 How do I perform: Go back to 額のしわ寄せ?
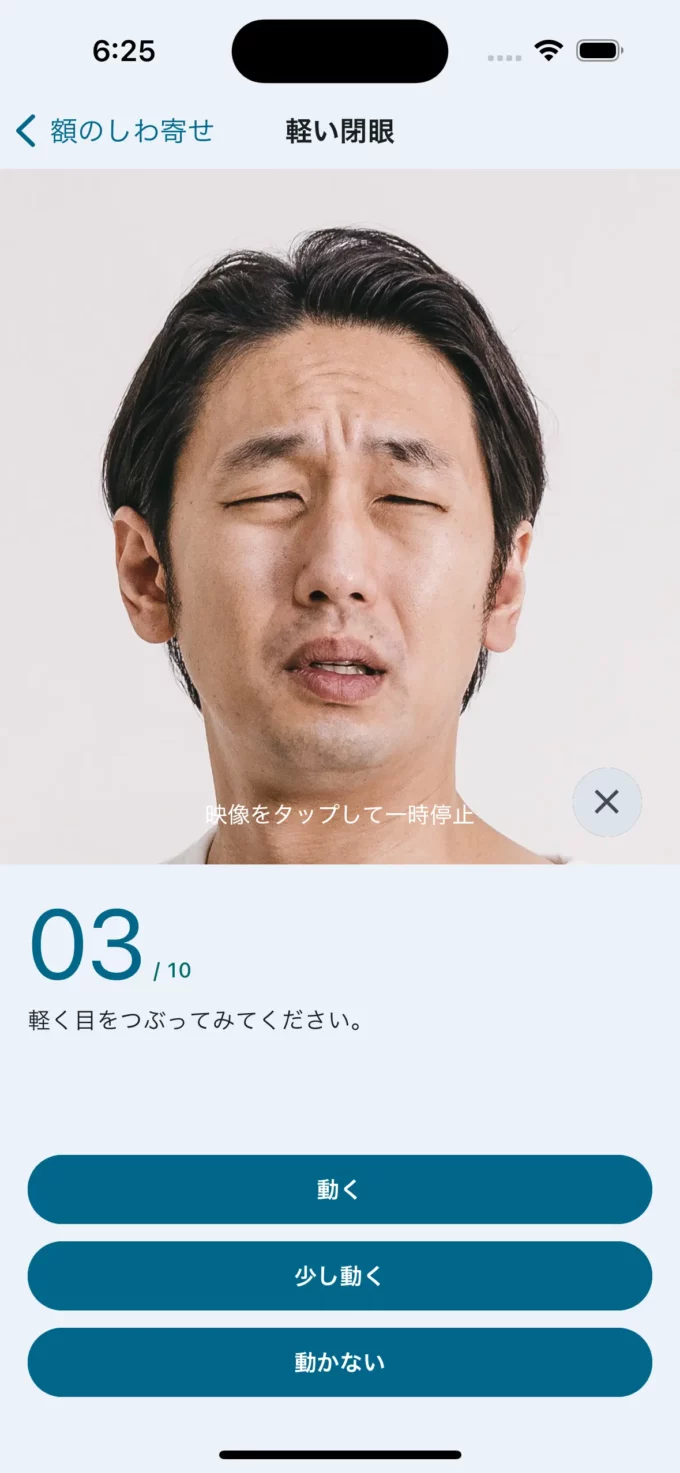coord(114,131)
